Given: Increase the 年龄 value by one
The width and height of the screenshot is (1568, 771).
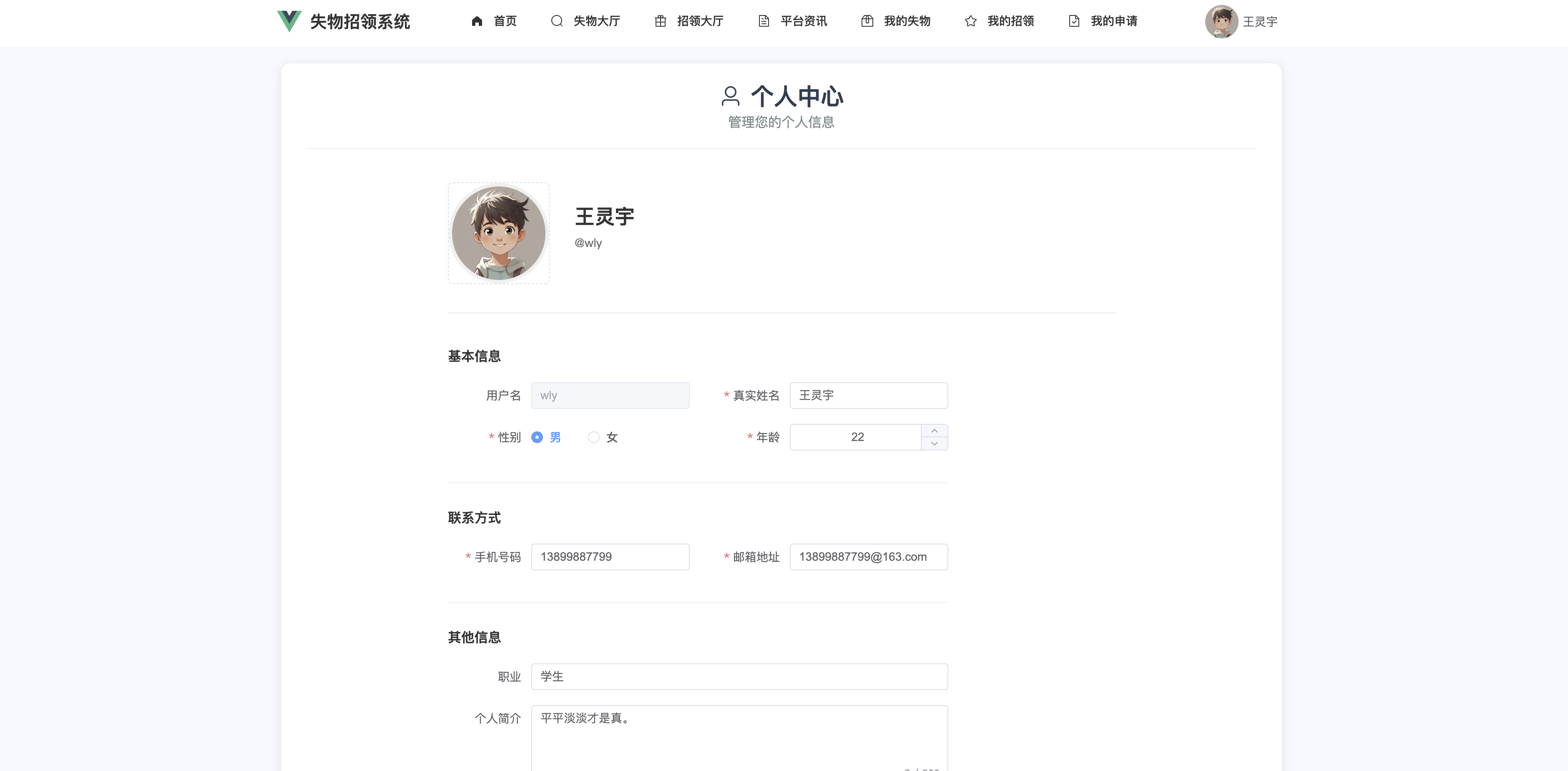Looking at the screenshot, I should click(934, 431).
